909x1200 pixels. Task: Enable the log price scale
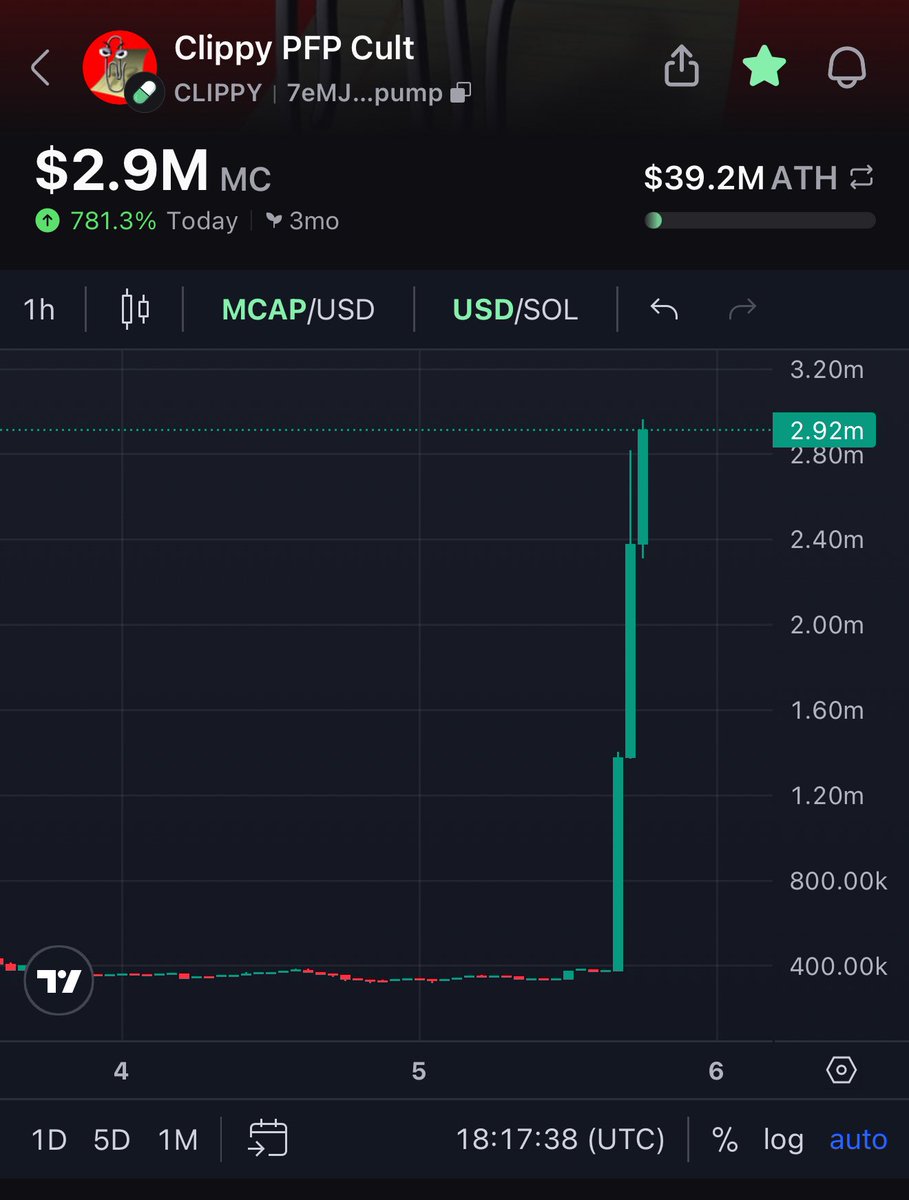(x=783, y=1139)
